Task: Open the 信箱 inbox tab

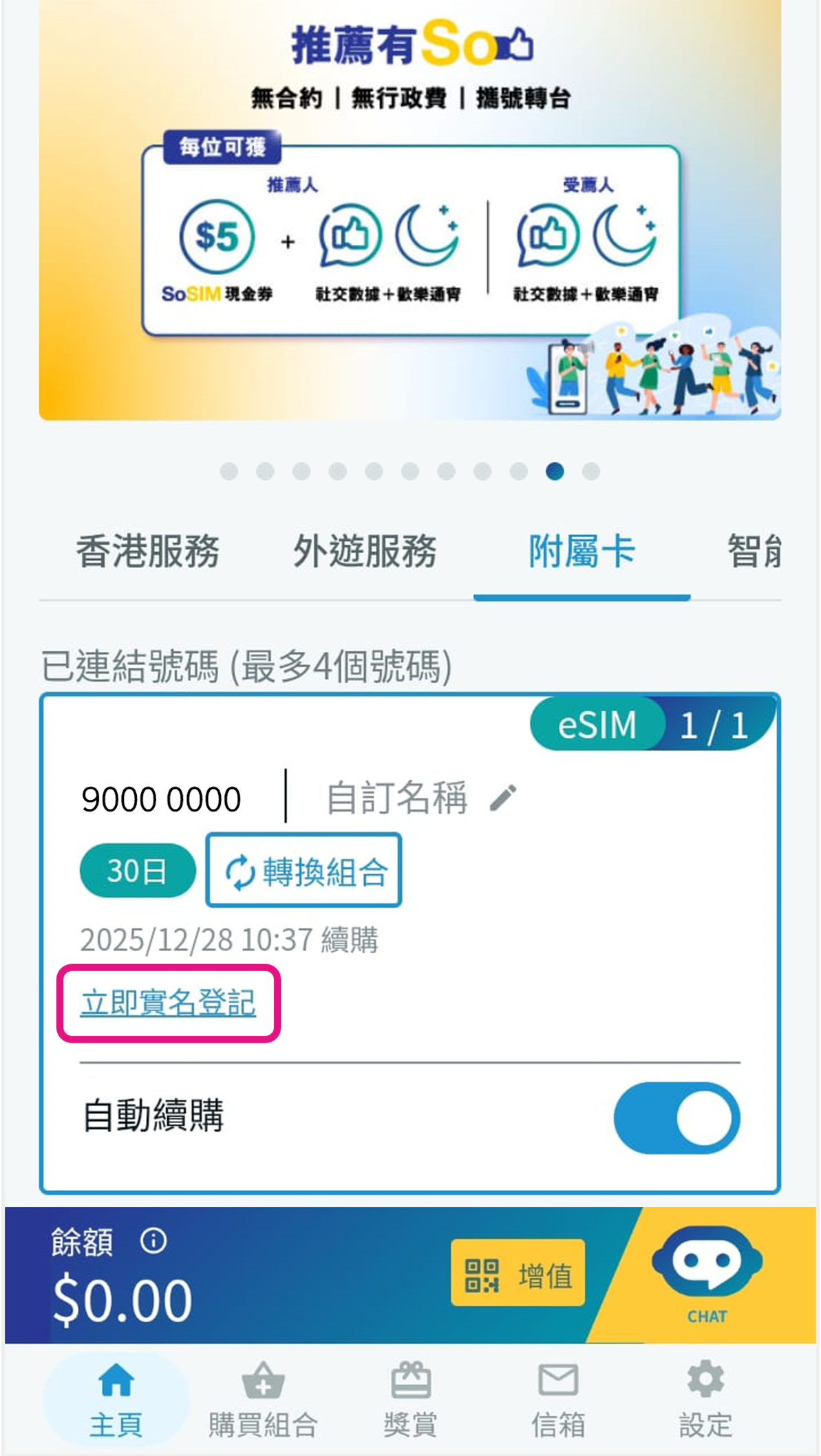Action: 557,1400
